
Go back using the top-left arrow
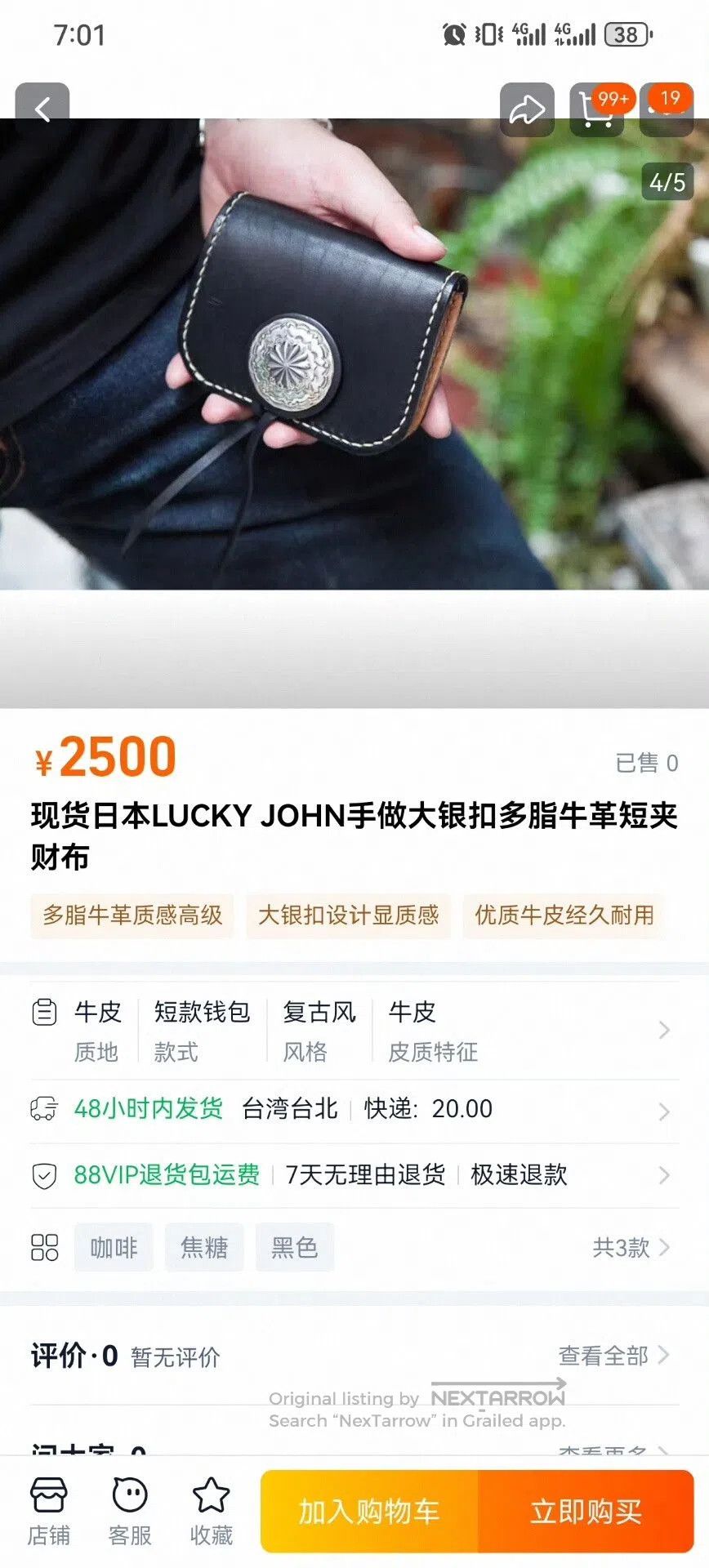point(42,109)
